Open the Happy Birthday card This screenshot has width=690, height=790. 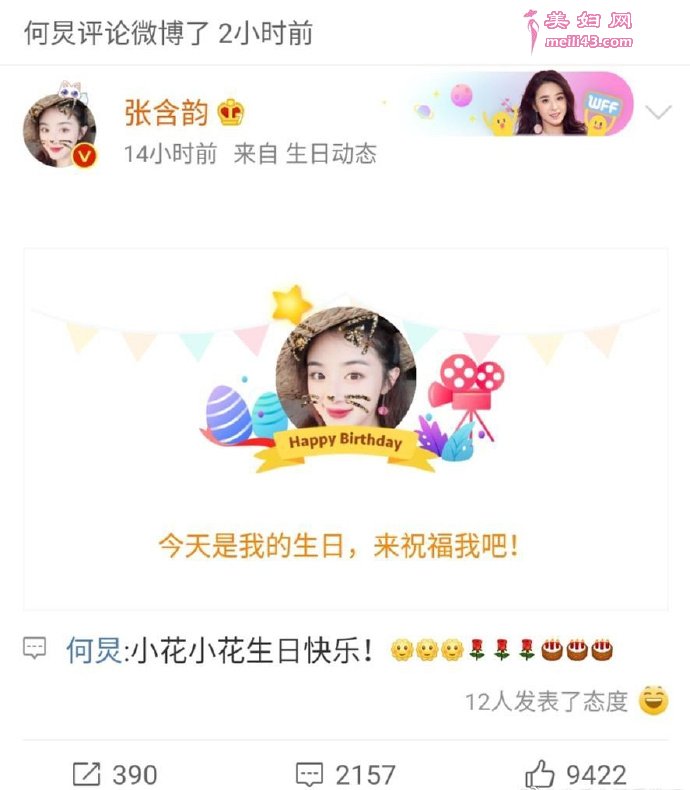pyautogui.click(x=345, y=428)
